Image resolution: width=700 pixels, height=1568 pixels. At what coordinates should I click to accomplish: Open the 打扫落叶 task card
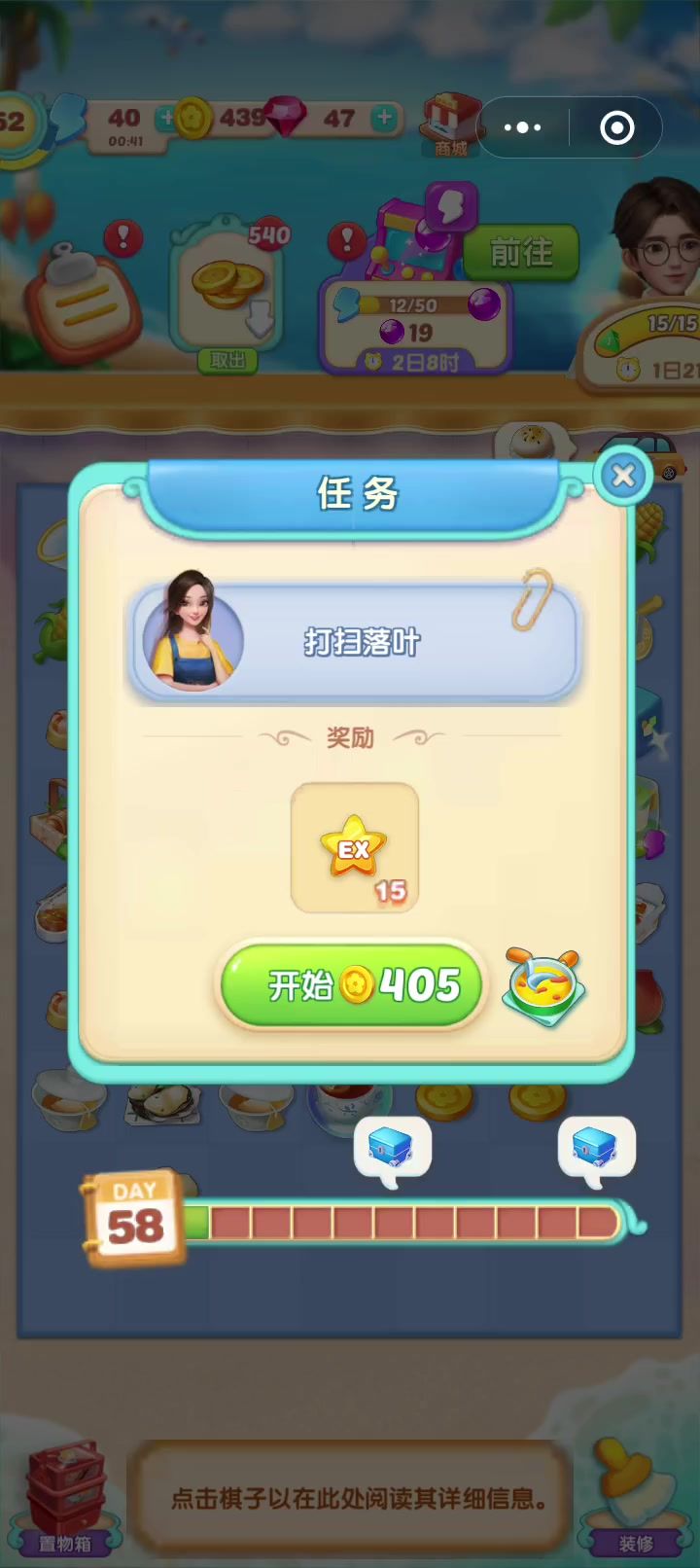(x=355, y=642)
